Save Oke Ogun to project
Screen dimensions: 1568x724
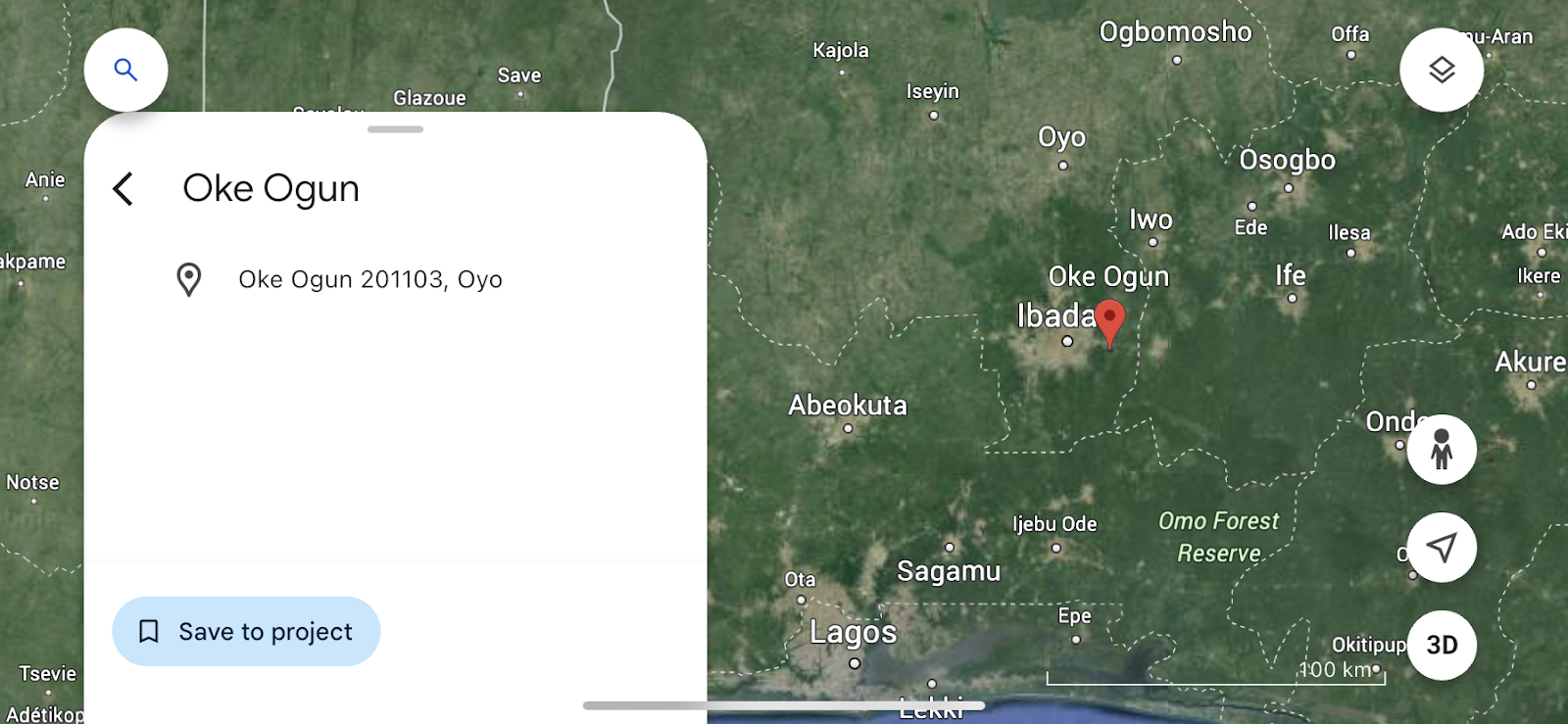pos(246,632)
